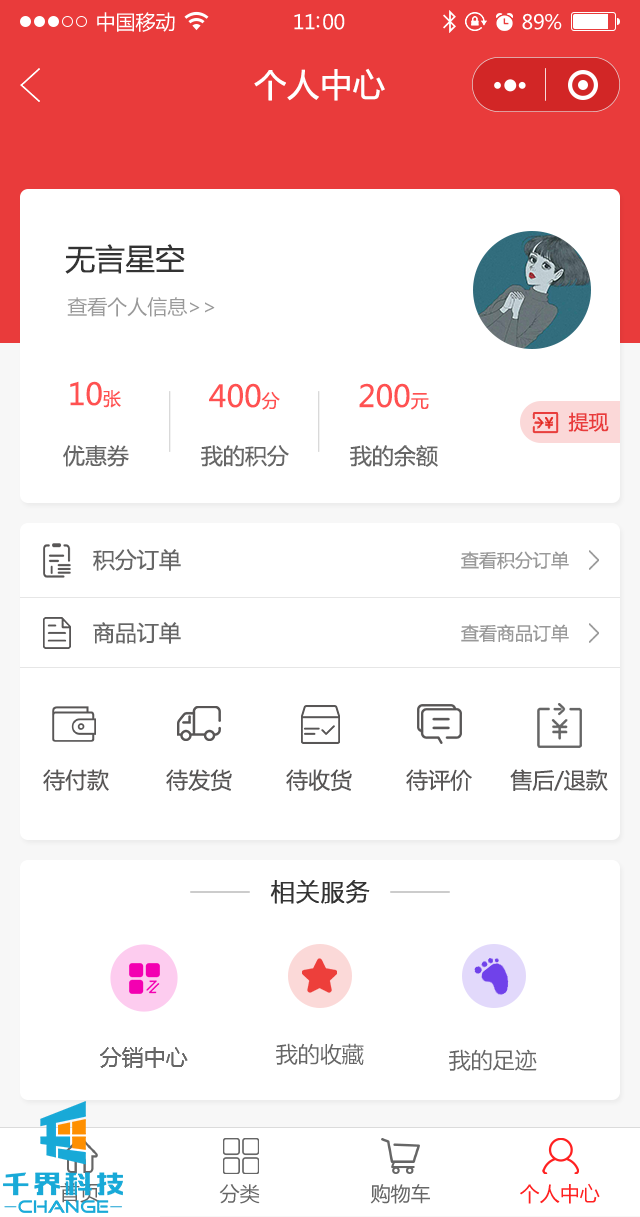The image size is (640, 1217).
Task: Open the 商品订单 row
Action: (320, 633)
